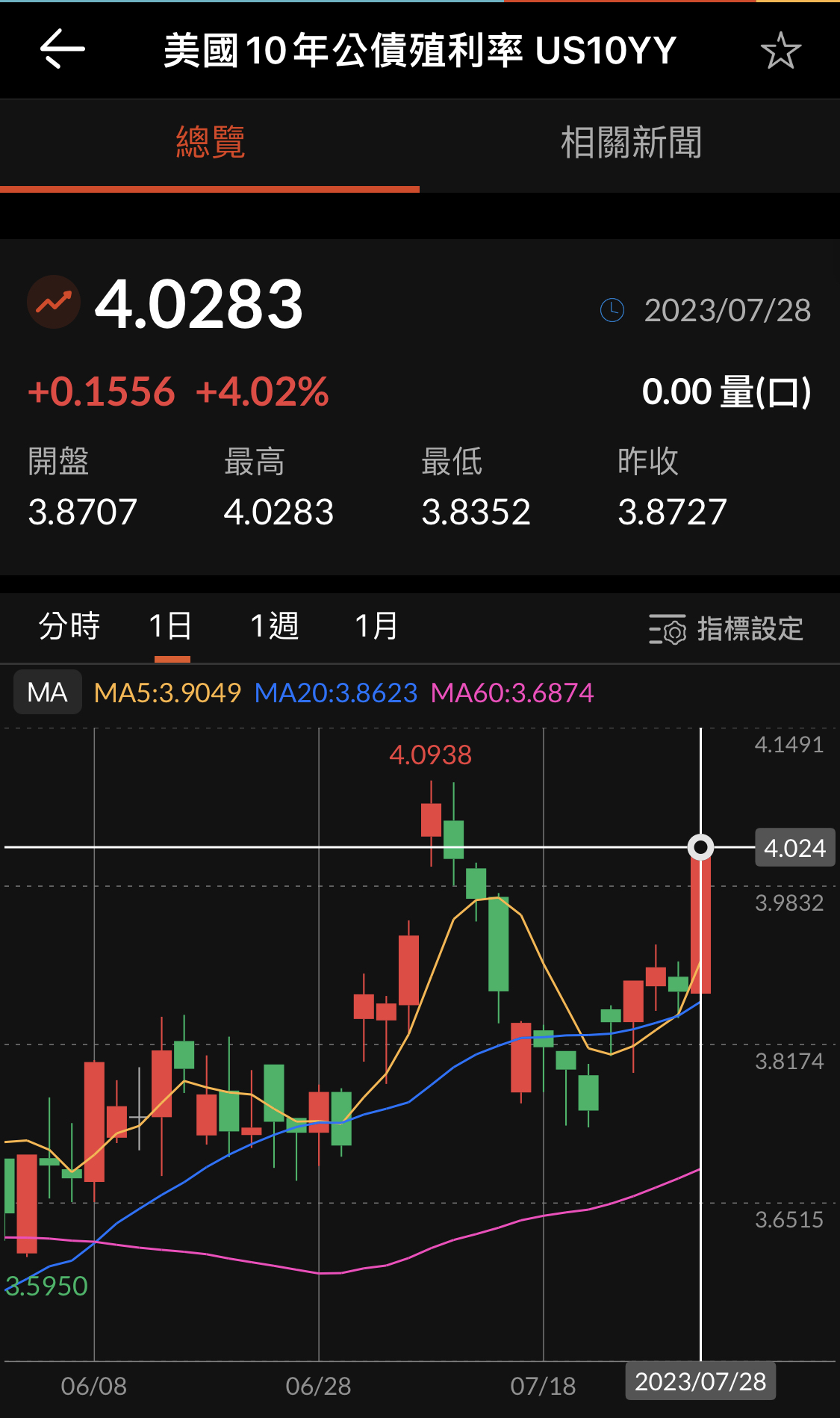
Task: Tap the 4.024 price tag on the axis
Action: (x=794, y=848)
